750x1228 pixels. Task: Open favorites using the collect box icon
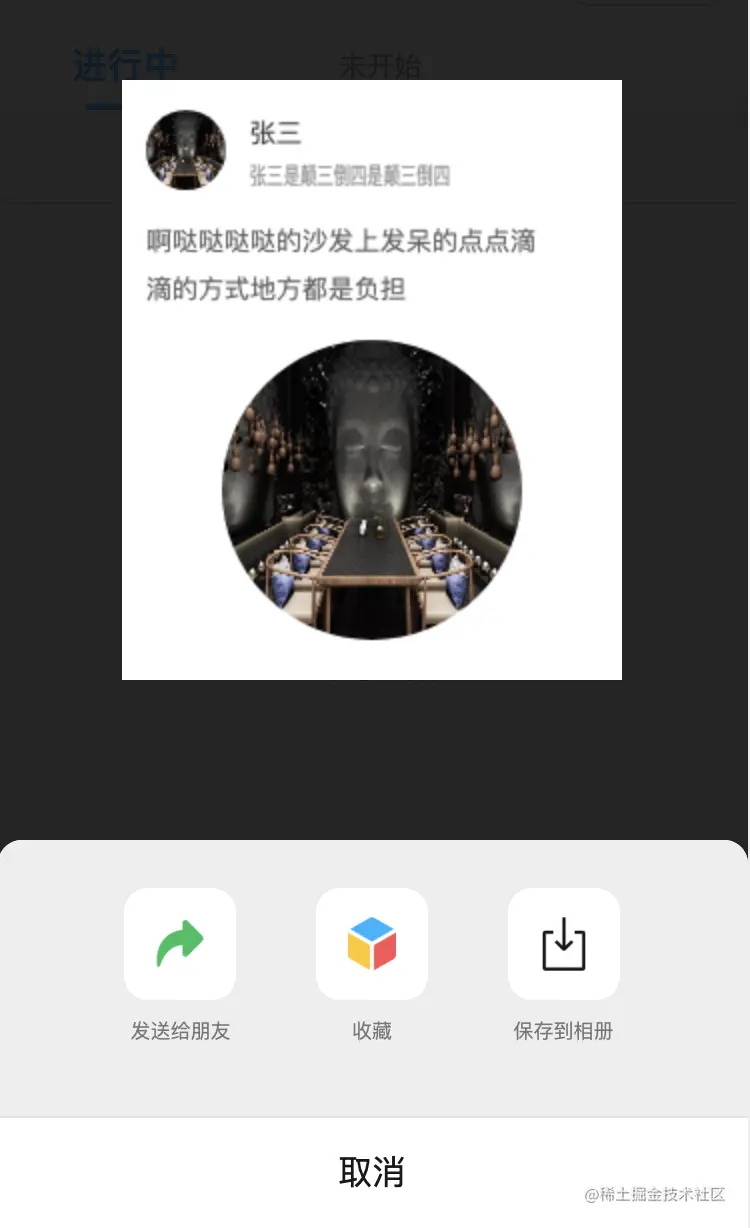tap(372, 944)
